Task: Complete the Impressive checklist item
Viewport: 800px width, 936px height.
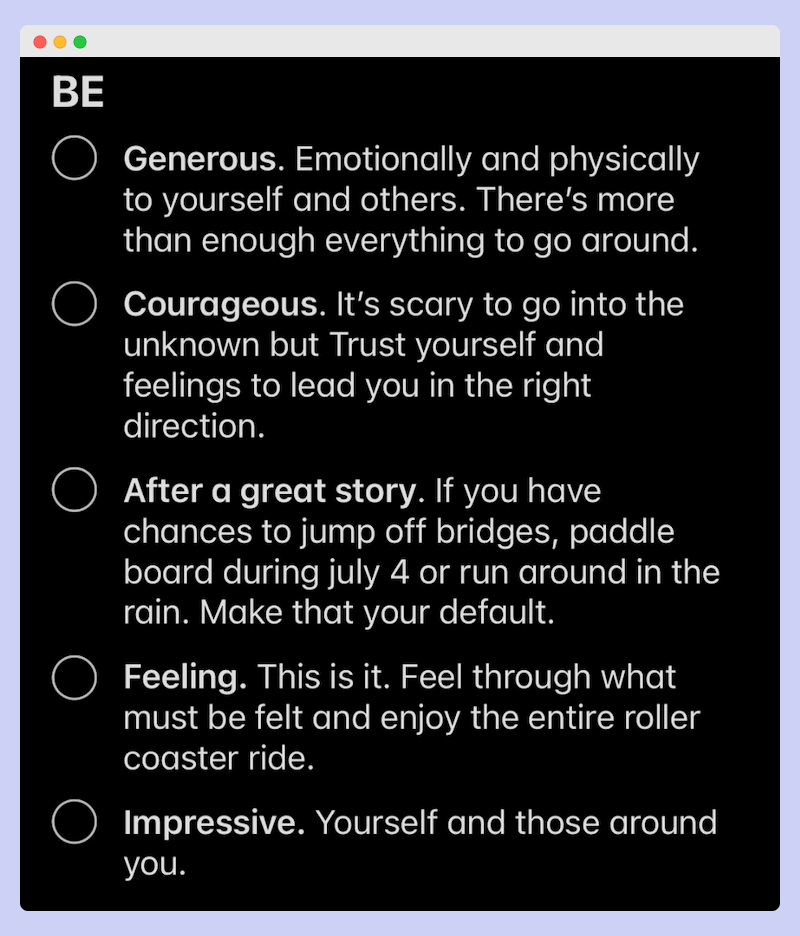Action: click(74, 822)
